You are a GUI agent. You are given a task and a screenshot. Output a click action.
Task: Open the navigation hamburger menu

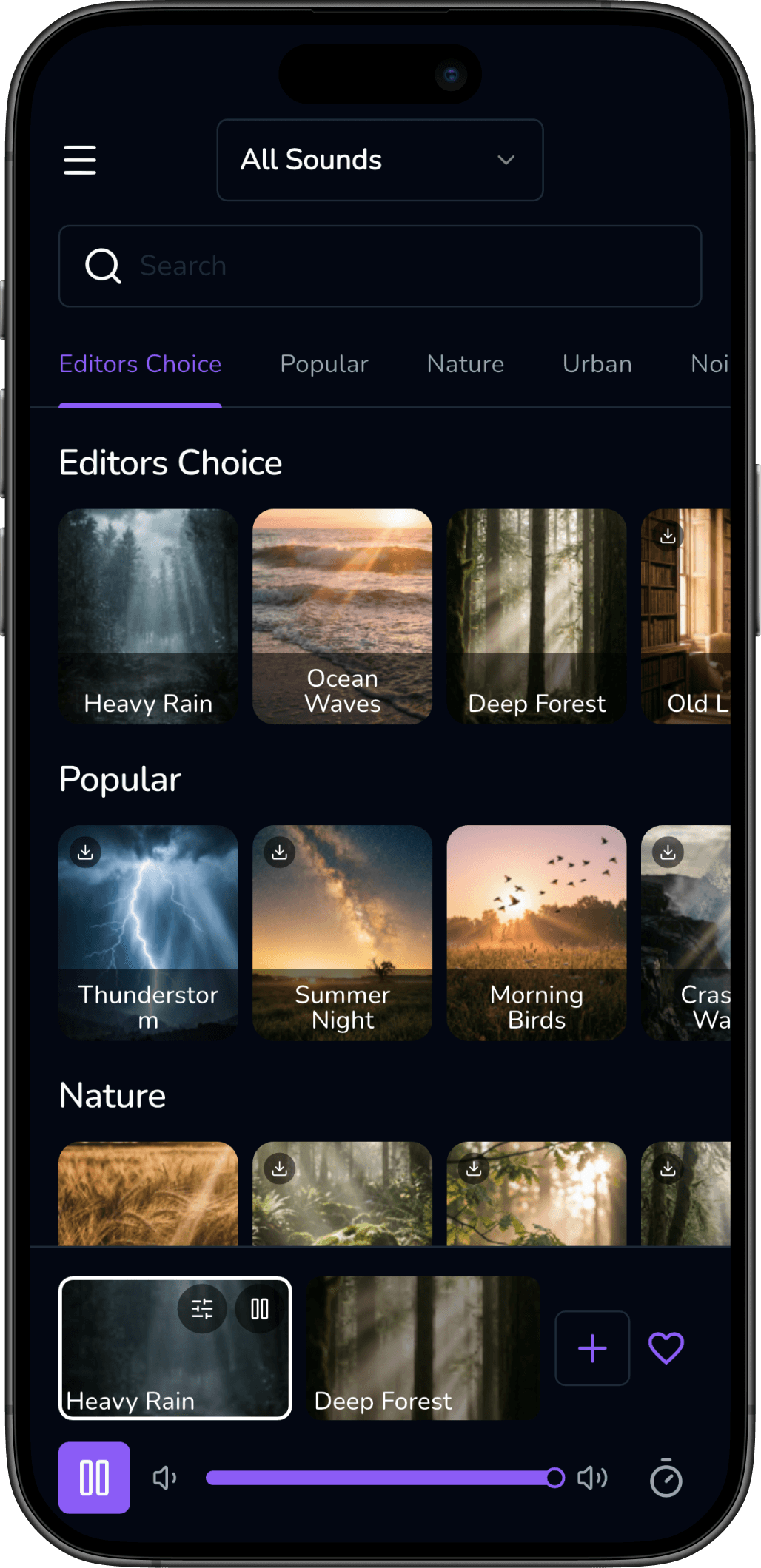80,159
